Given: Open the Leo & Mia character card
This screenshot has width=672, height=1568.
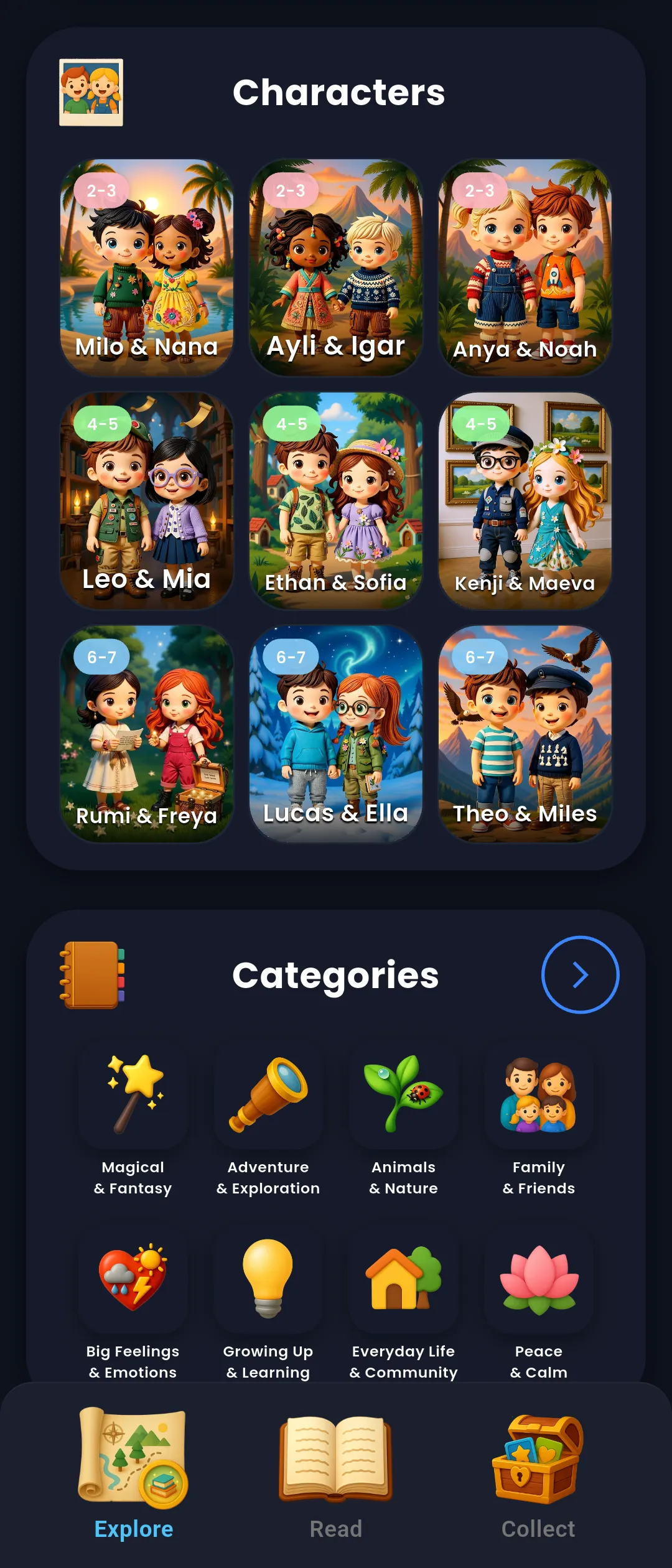Looking at the screenshot, I should point(147,500).
